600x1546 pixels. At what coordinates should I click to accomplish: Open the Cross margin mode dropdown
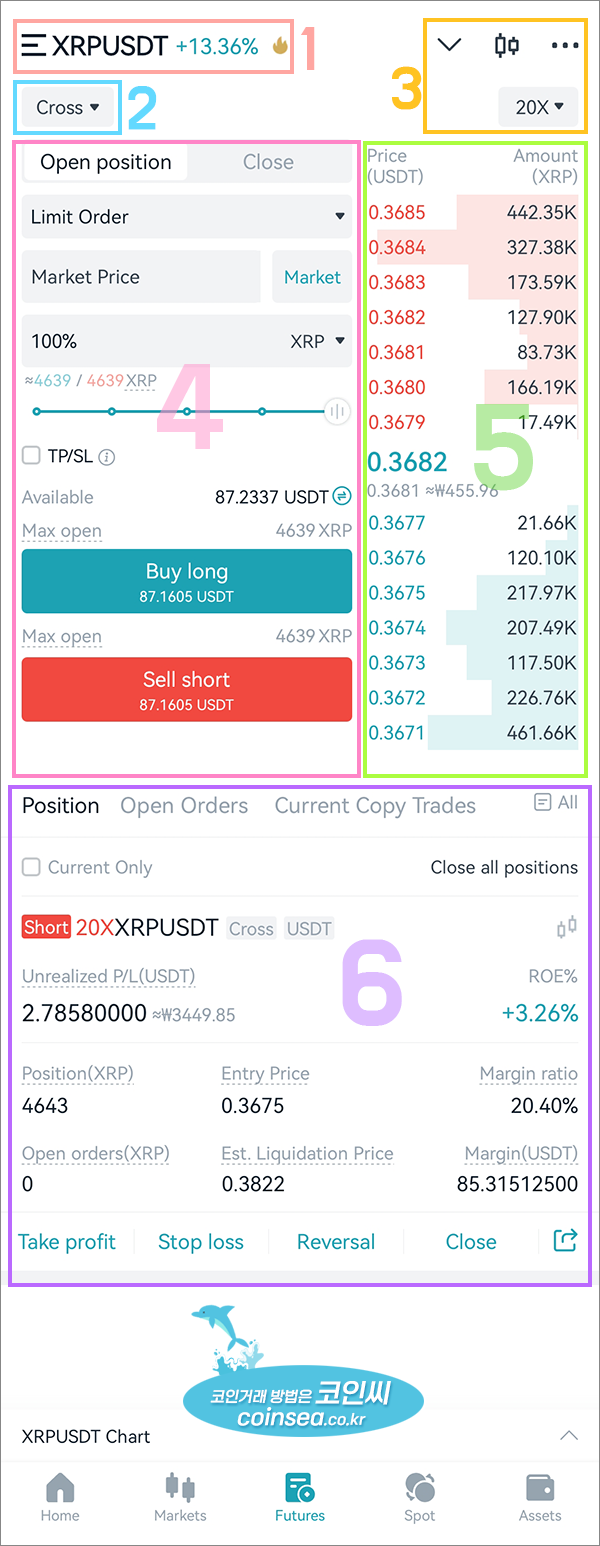(68, 107)
